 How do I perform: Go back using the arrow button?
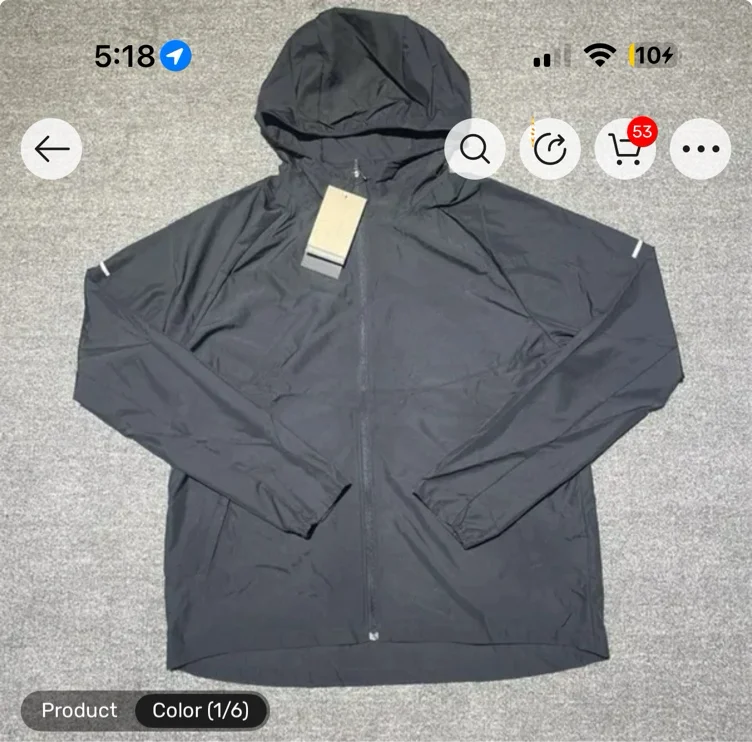tap(51, 149)
